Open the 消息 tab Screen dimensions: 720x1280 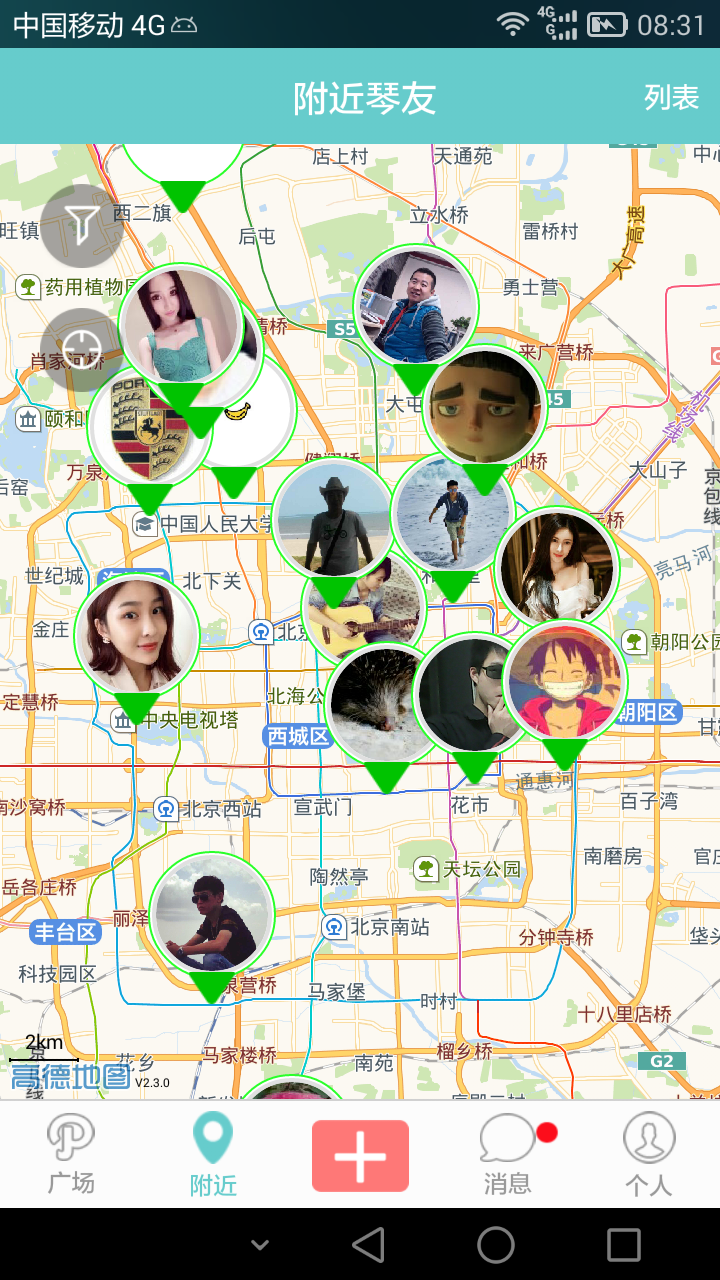508,1154
